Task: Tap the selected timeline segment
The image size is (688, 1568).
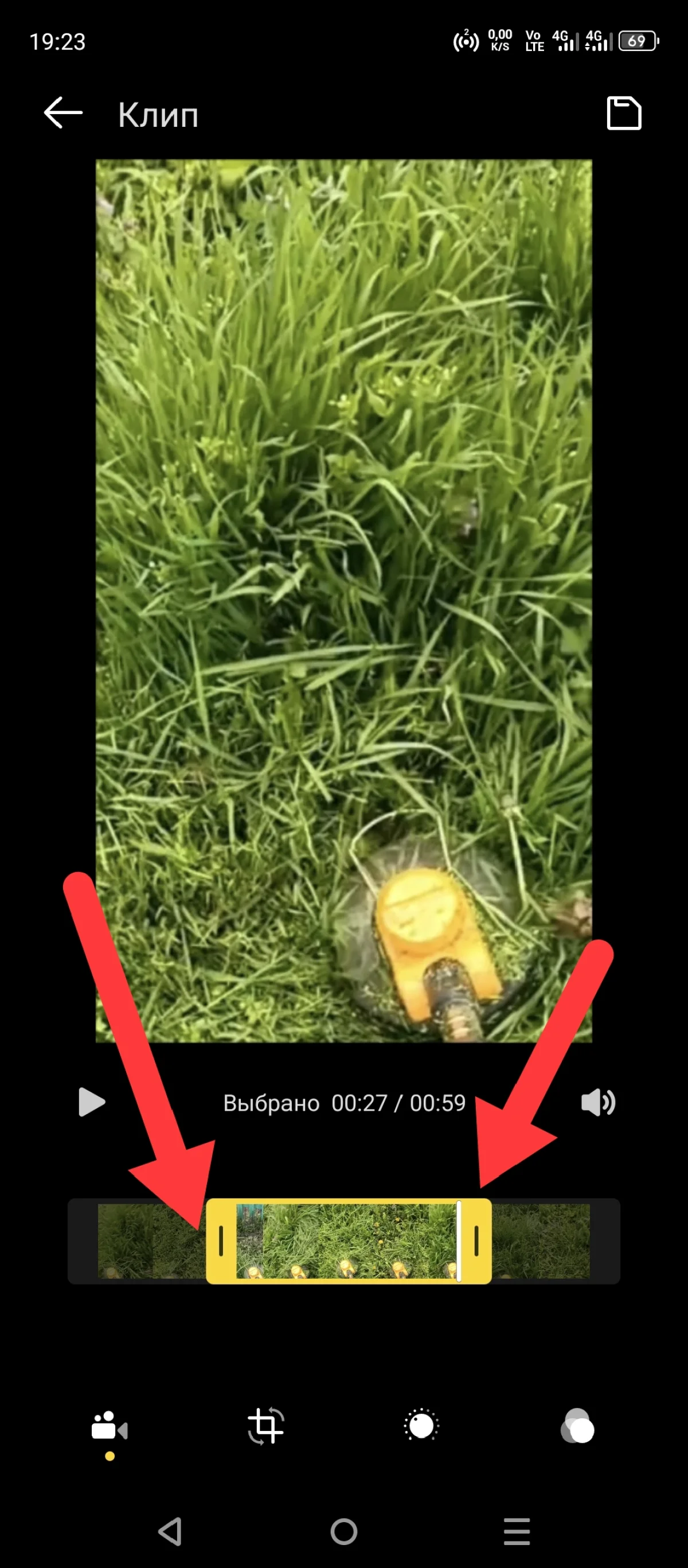Action: point(347,1241)
